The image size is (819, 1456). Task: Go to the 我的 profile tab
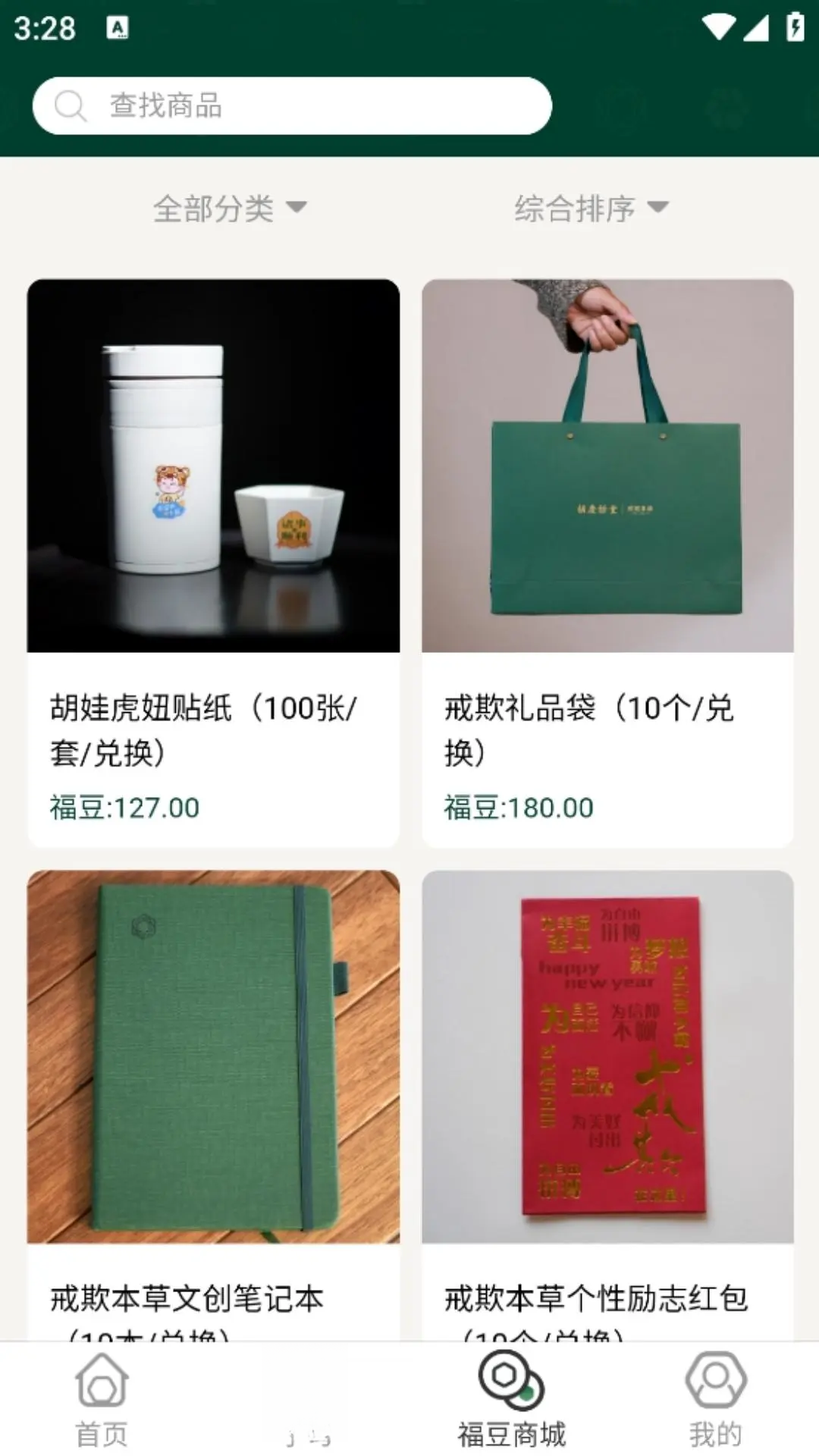pos(716,1400)
